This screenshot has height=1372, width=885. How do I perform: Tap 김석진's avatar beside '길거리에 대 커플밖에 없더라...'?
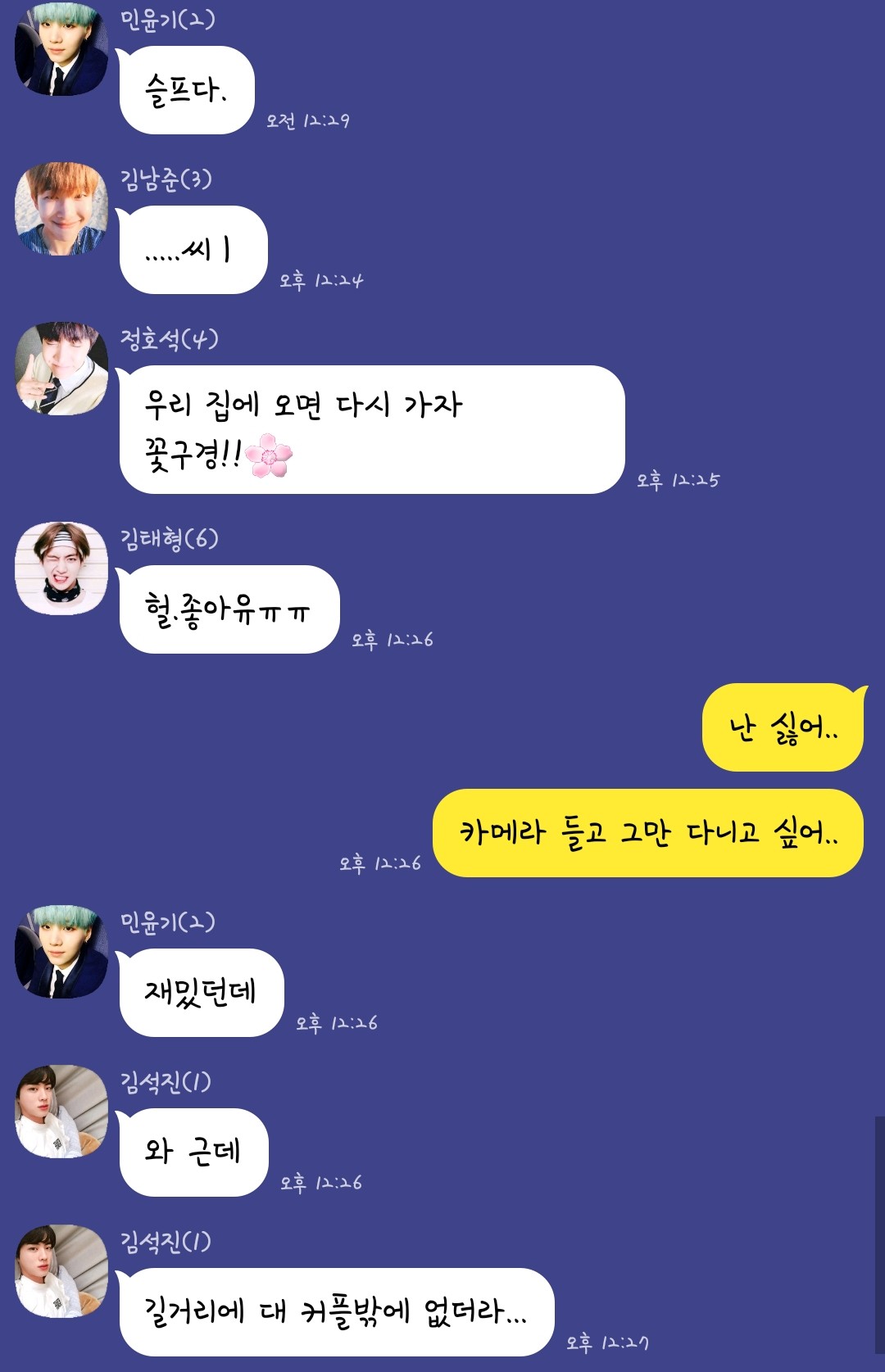(61, 1270)
